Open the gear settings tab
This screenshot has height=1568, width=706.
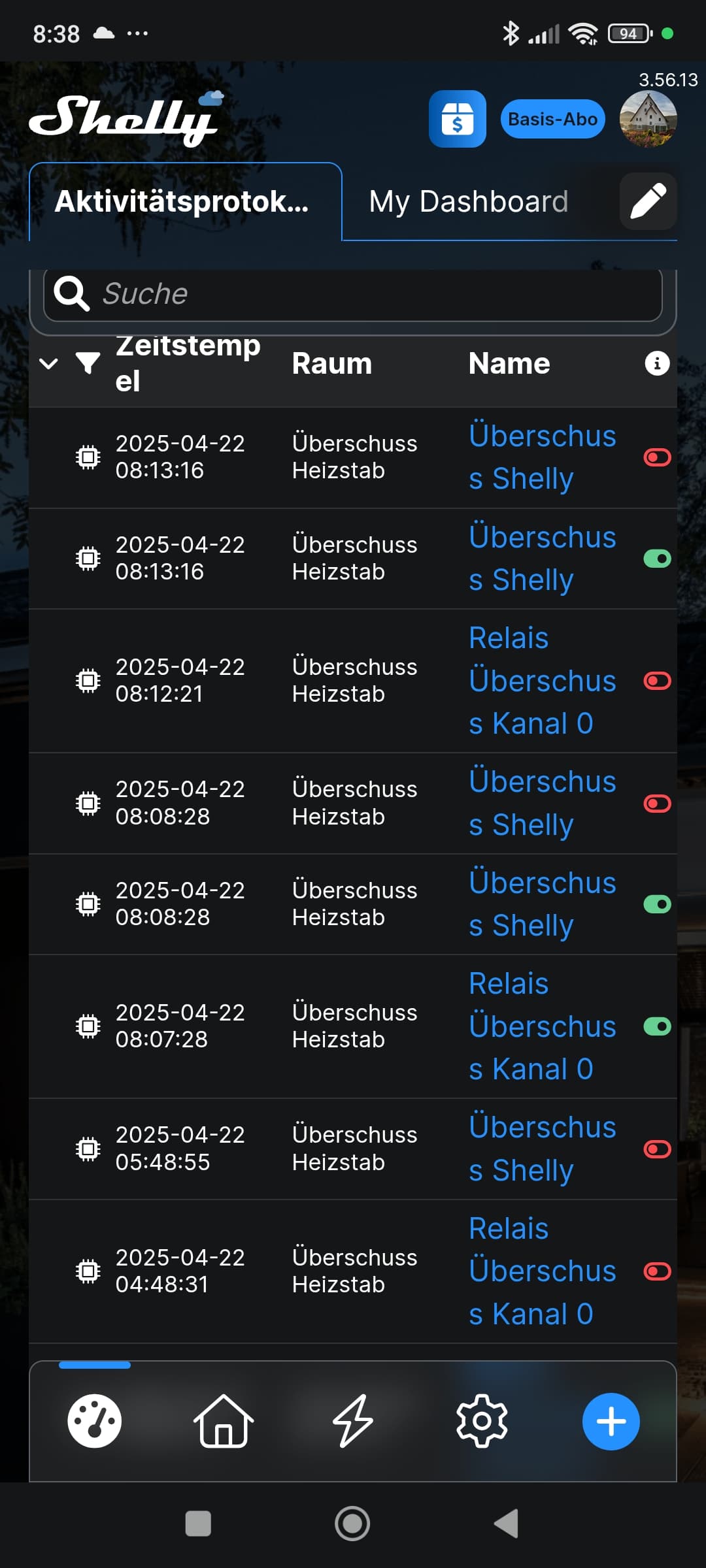click(x=482, y=1421)
